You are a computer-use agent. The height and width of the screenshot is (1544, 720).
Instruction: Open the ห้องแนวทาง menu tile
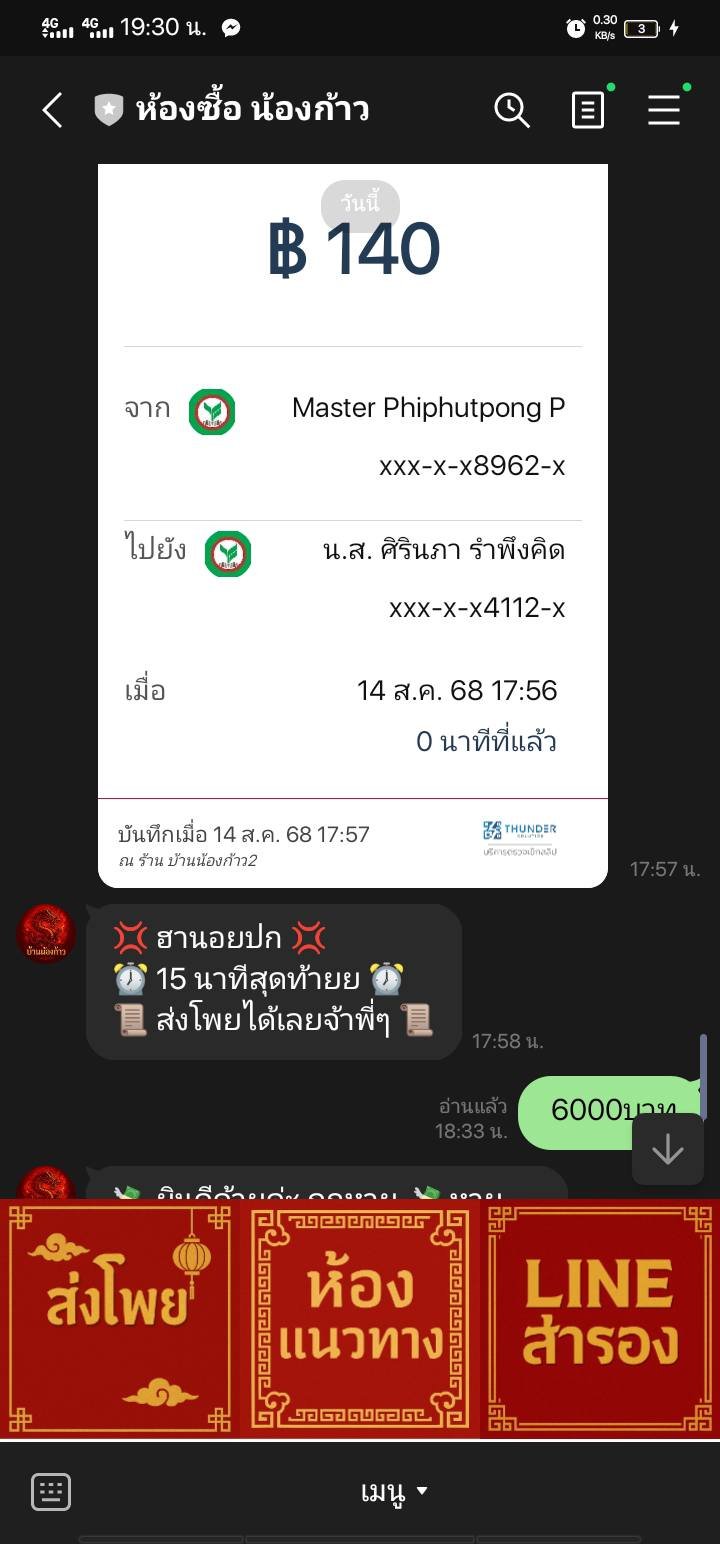tap(360, 1318)
